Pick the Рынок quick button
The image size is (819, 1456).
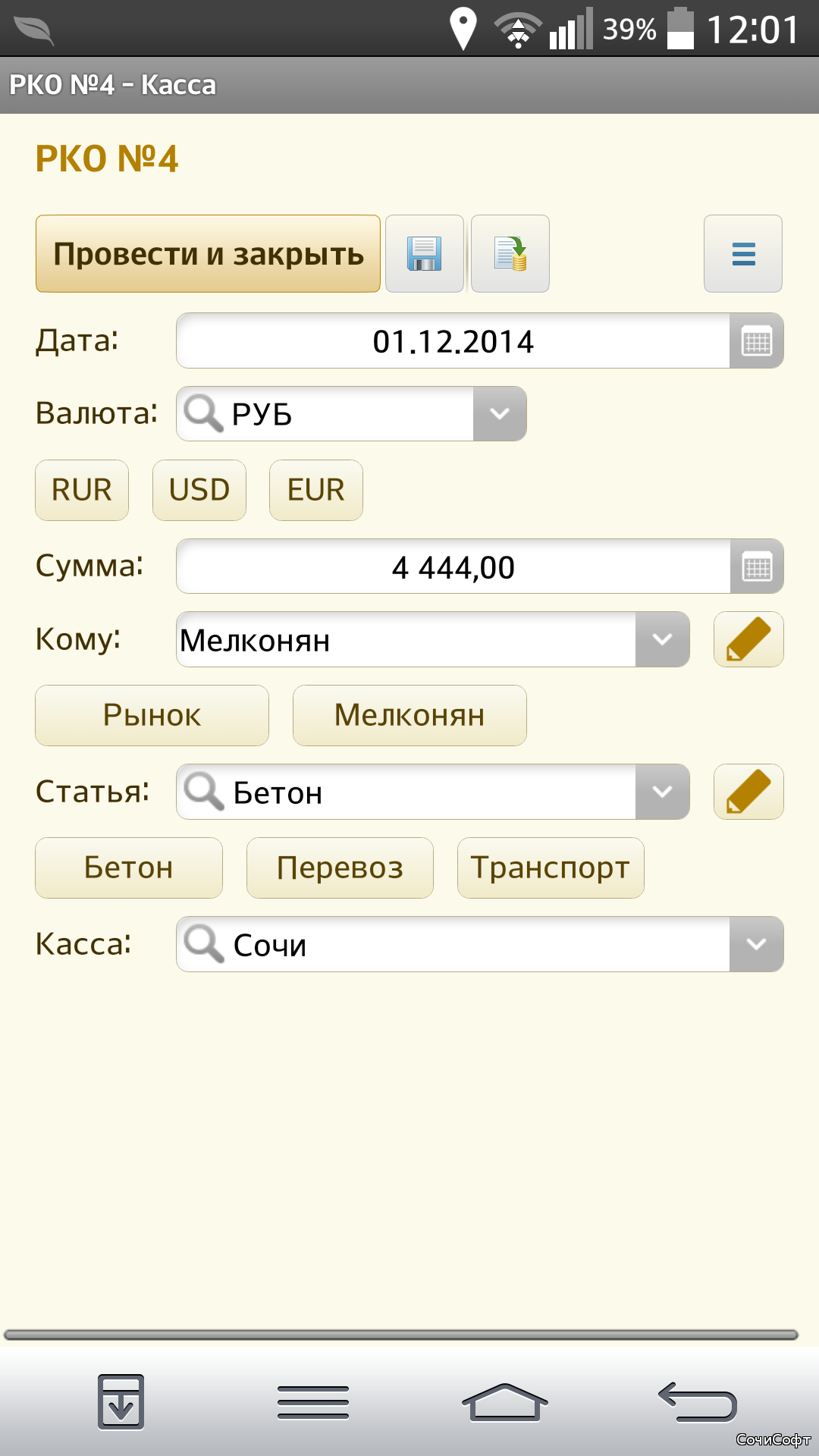[152, 716]
